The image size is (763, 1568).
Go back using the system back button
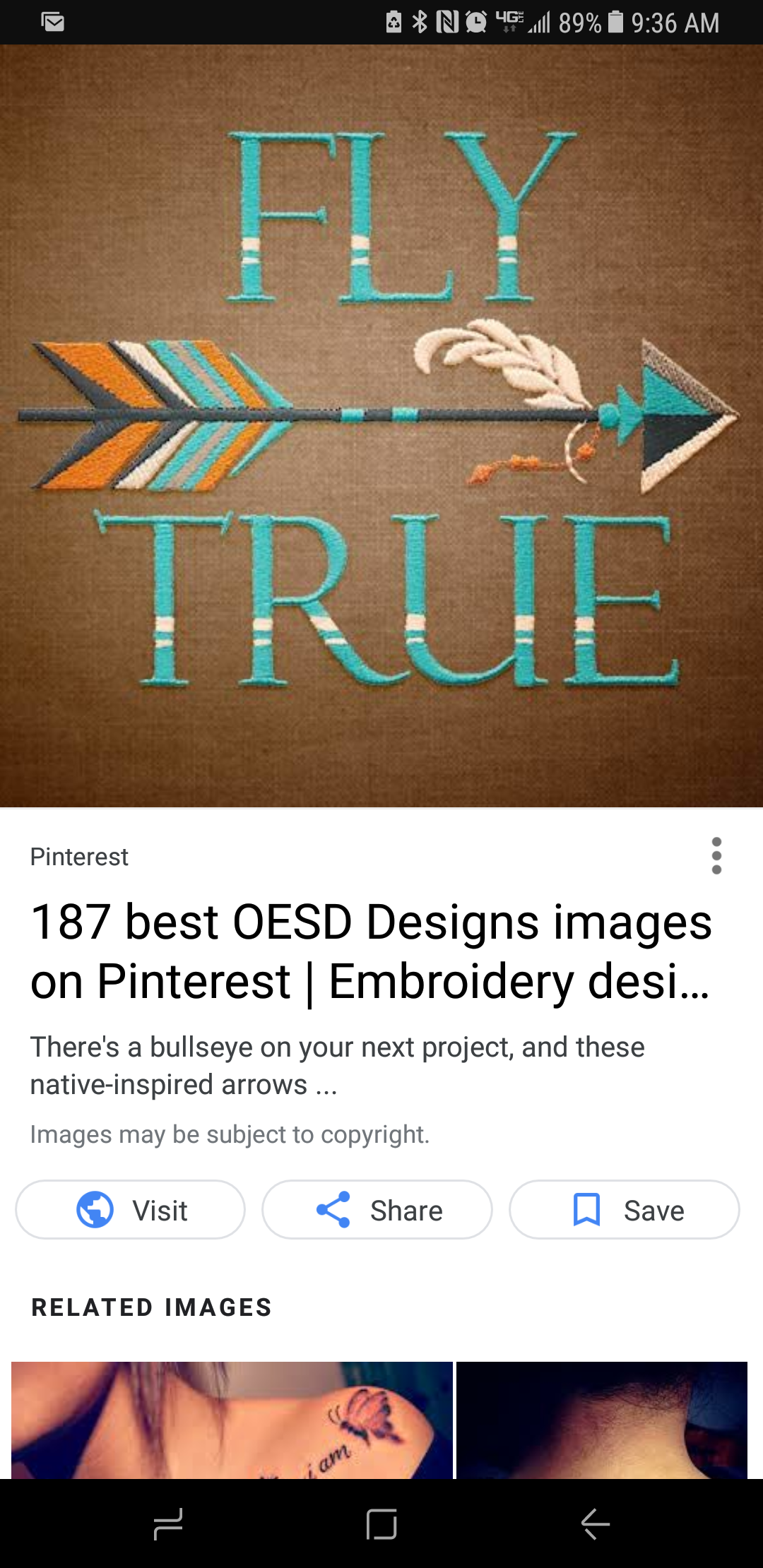pos(595,1524)
